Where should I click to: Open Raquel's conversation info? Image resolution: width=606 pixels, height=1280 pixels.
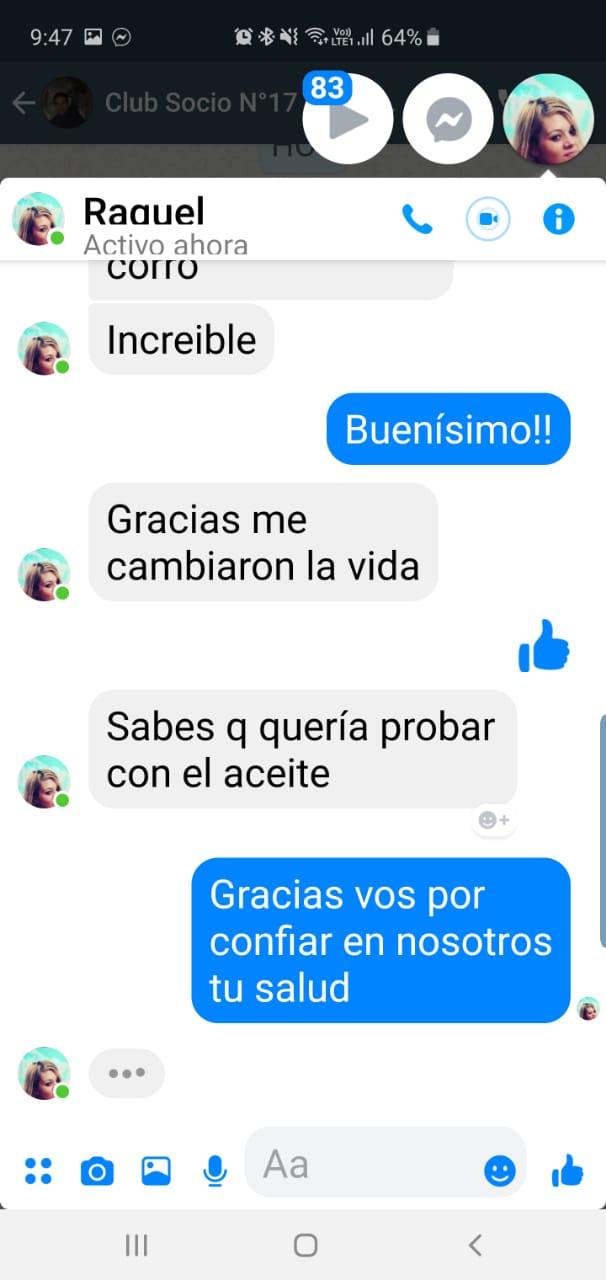pyautogui.click(x=558, y=219)
